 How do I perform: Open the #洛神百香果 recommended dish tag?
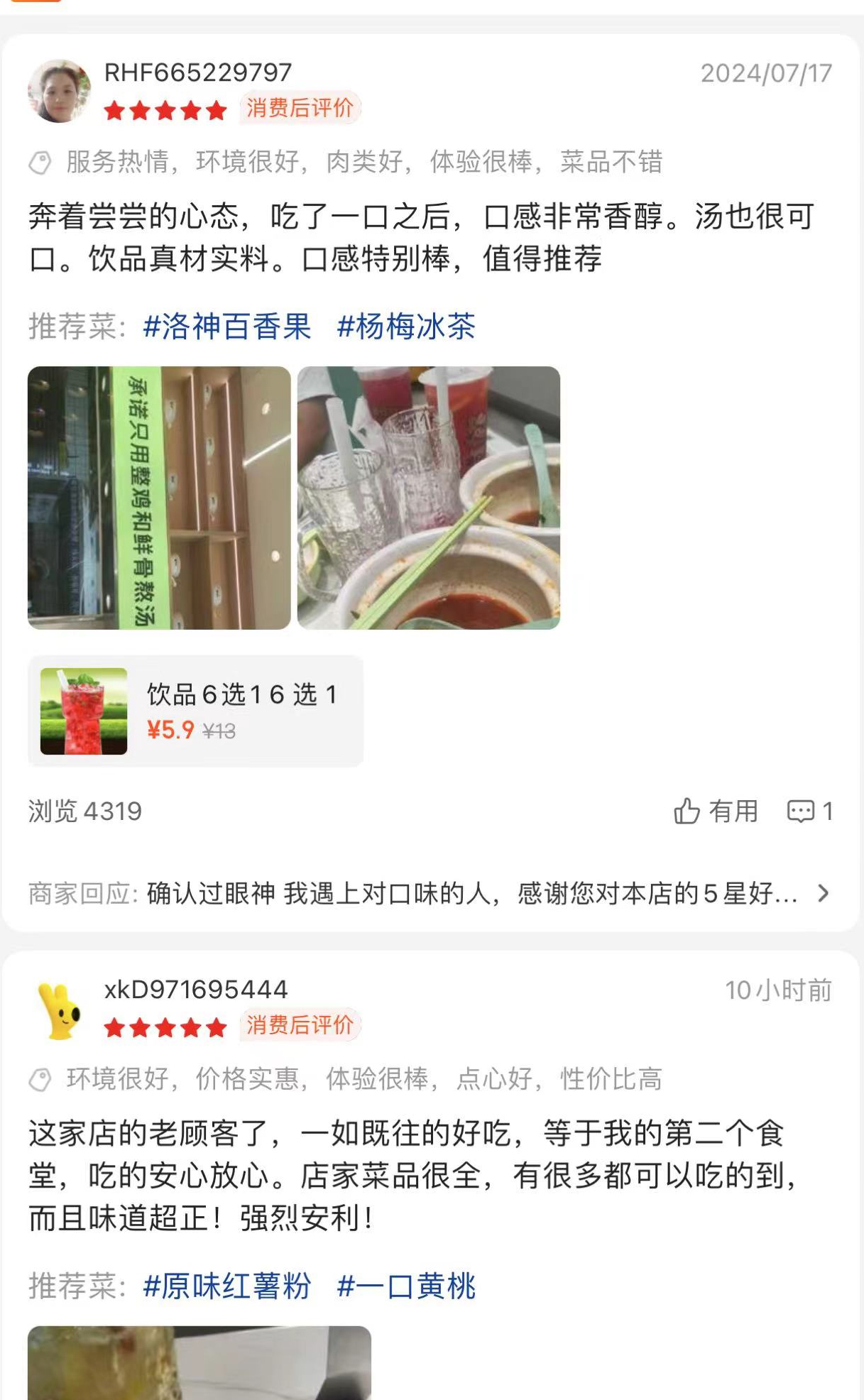227,327
